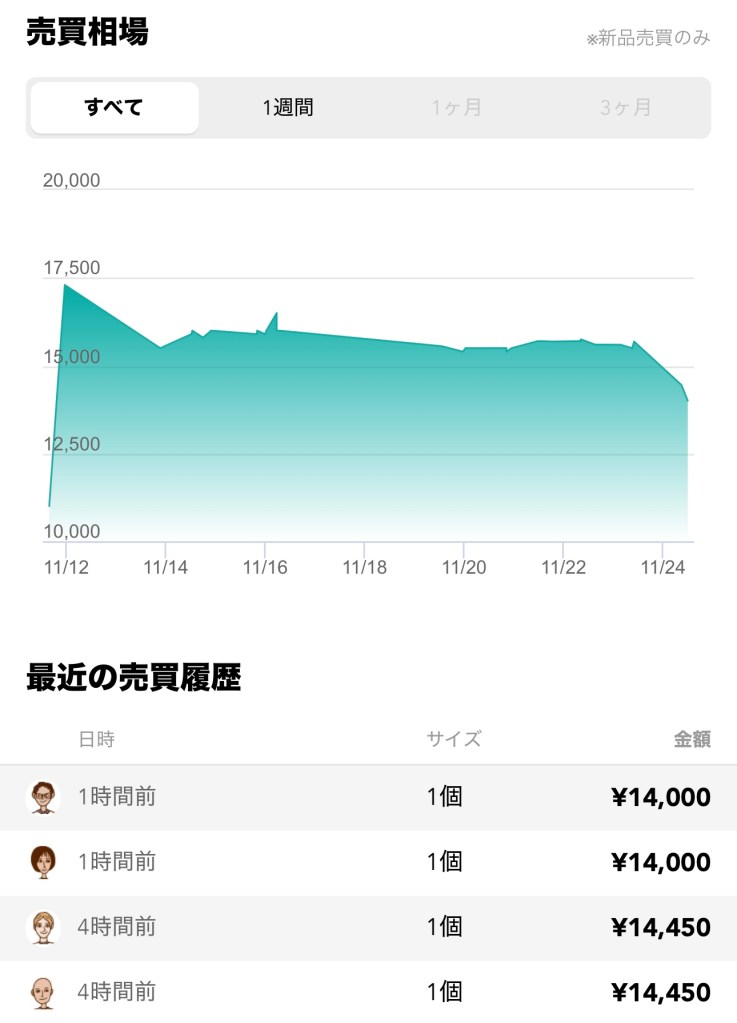The height and width of the screenshot is (1023, 737).
Task: Switch the chart to 1週間
Action: (x=288, y=108)
